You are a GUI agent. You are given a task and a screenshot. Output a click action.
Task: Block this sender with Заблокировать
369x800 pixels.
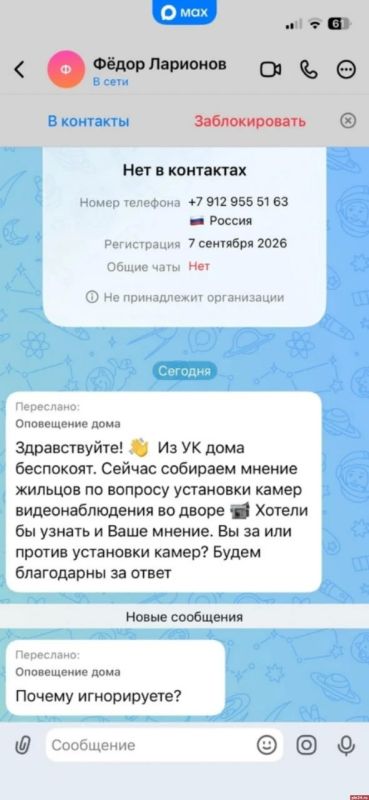point(250,121)
